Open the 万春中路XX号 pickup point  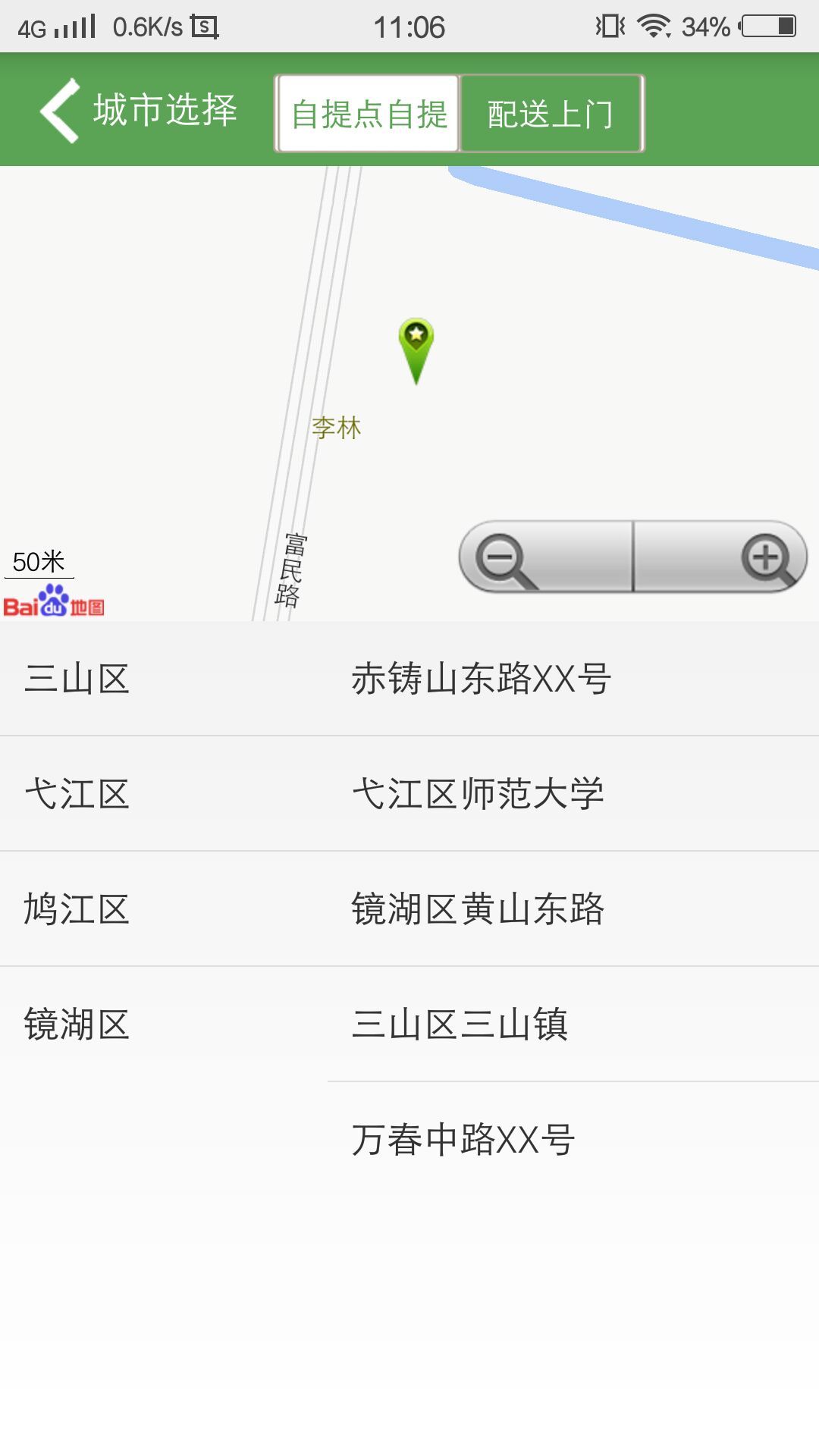tap(573, 1140)
